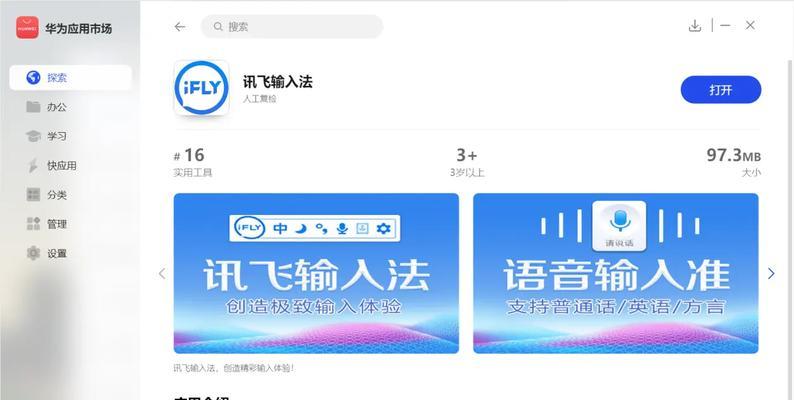
Task: Show next screenshot with right arrow
Action: [x=770, y=273]
